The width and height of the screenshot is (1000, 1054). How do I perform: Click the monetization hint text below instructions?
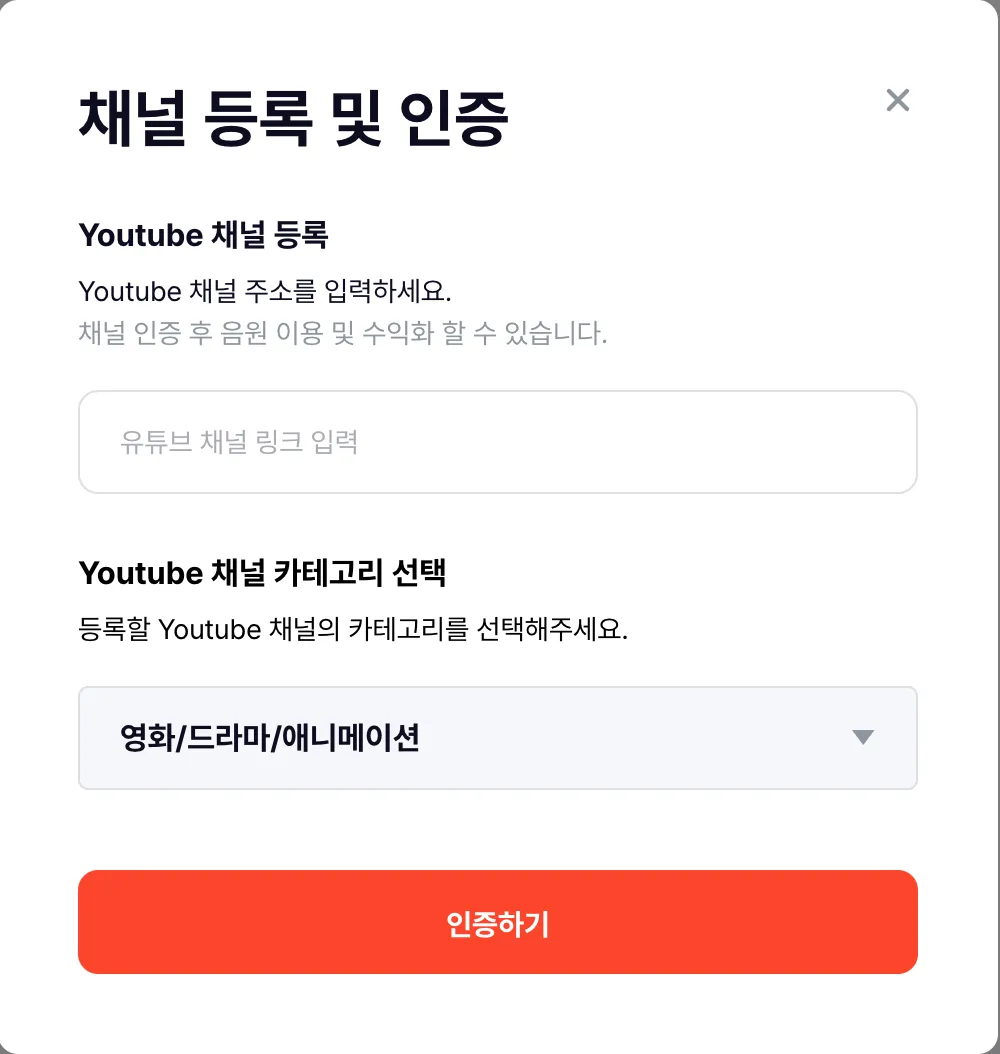pyautogui.click(x=340, y=336)
